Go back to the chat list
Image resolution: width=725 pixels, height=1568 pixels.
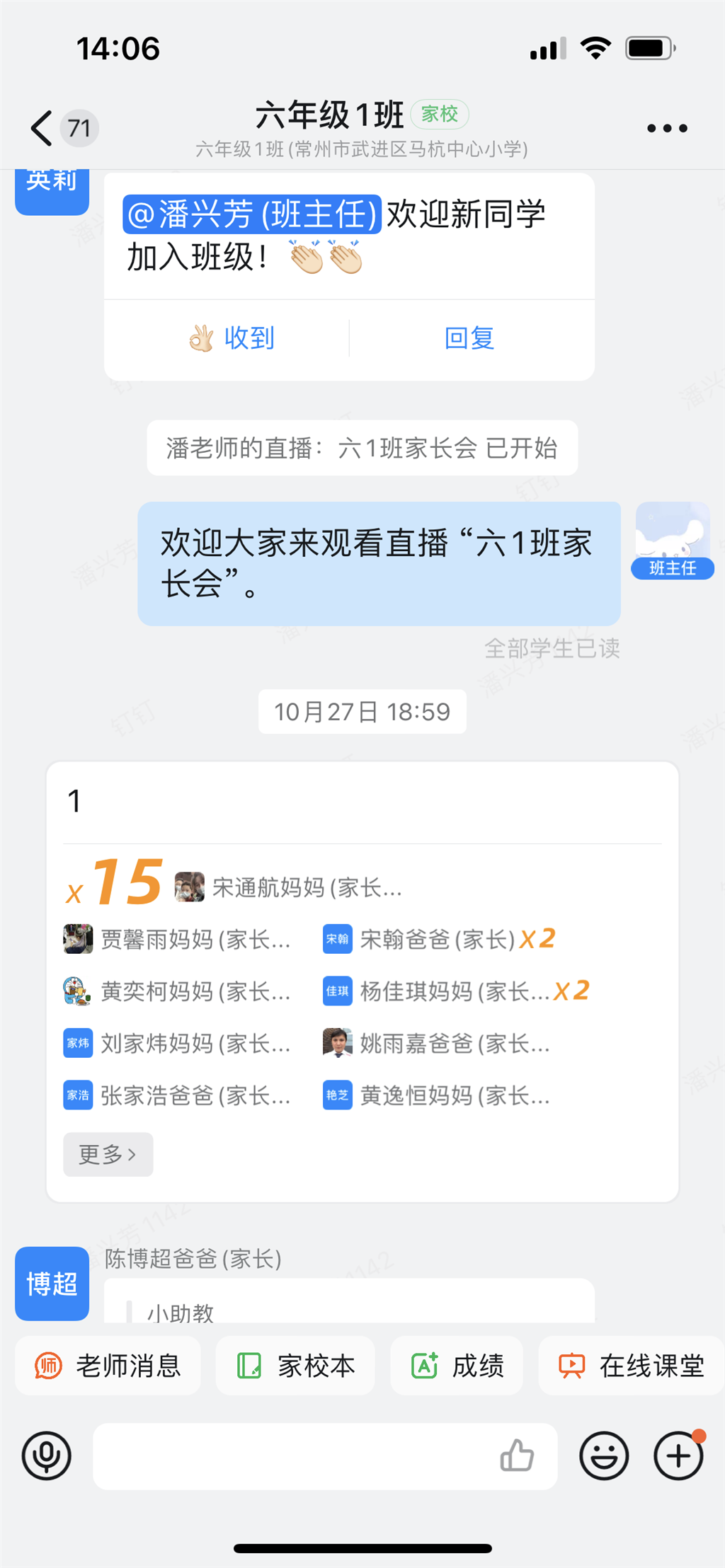pyautogui.click(x=42, y=128)
